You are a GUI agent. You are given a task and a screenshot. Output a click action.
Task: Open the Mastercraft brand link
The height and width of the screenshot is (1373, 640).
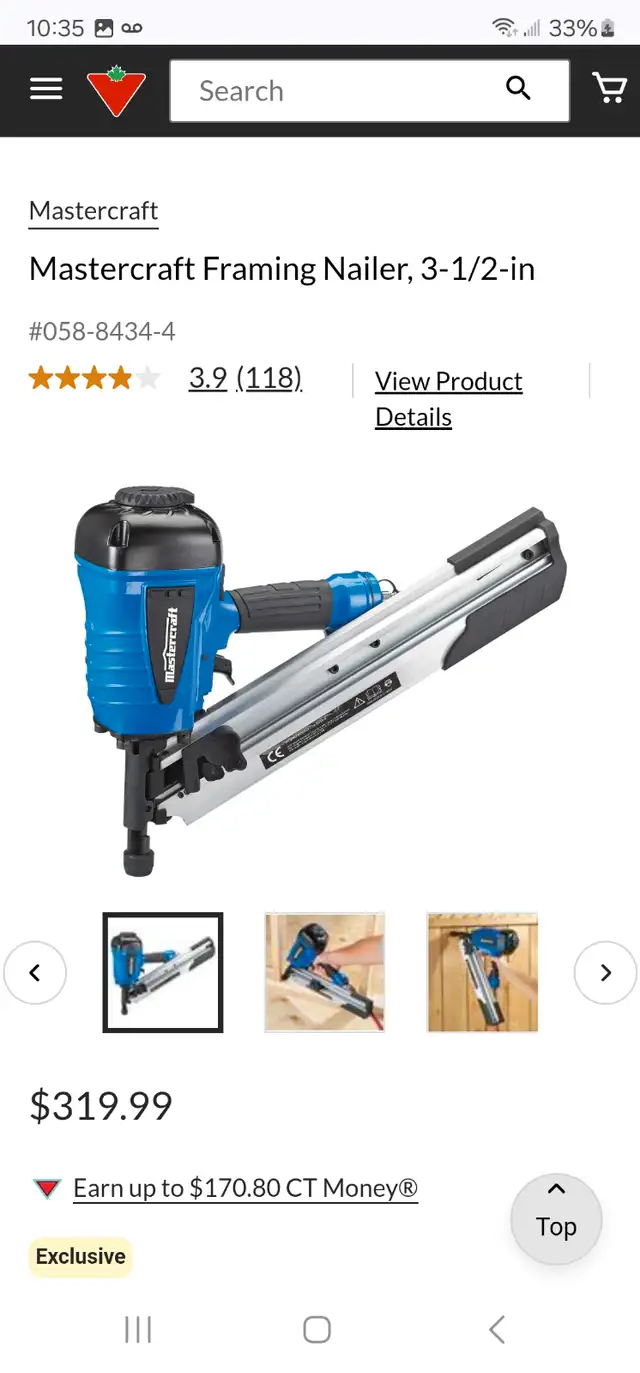[x=94, y=211]
